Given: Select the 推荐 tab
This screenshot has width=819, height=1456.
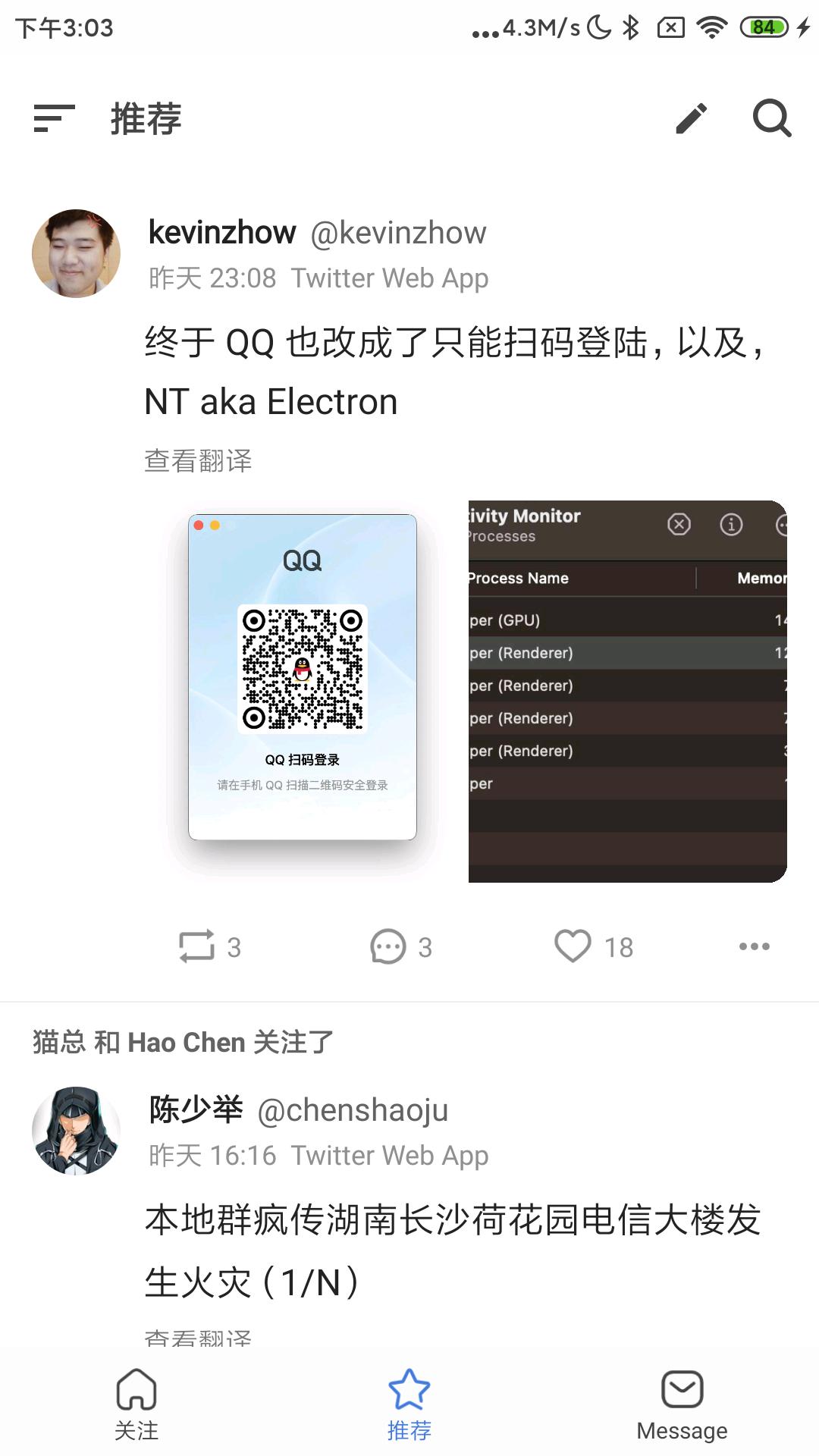Looking at the screenshot, I should 409,1404.
